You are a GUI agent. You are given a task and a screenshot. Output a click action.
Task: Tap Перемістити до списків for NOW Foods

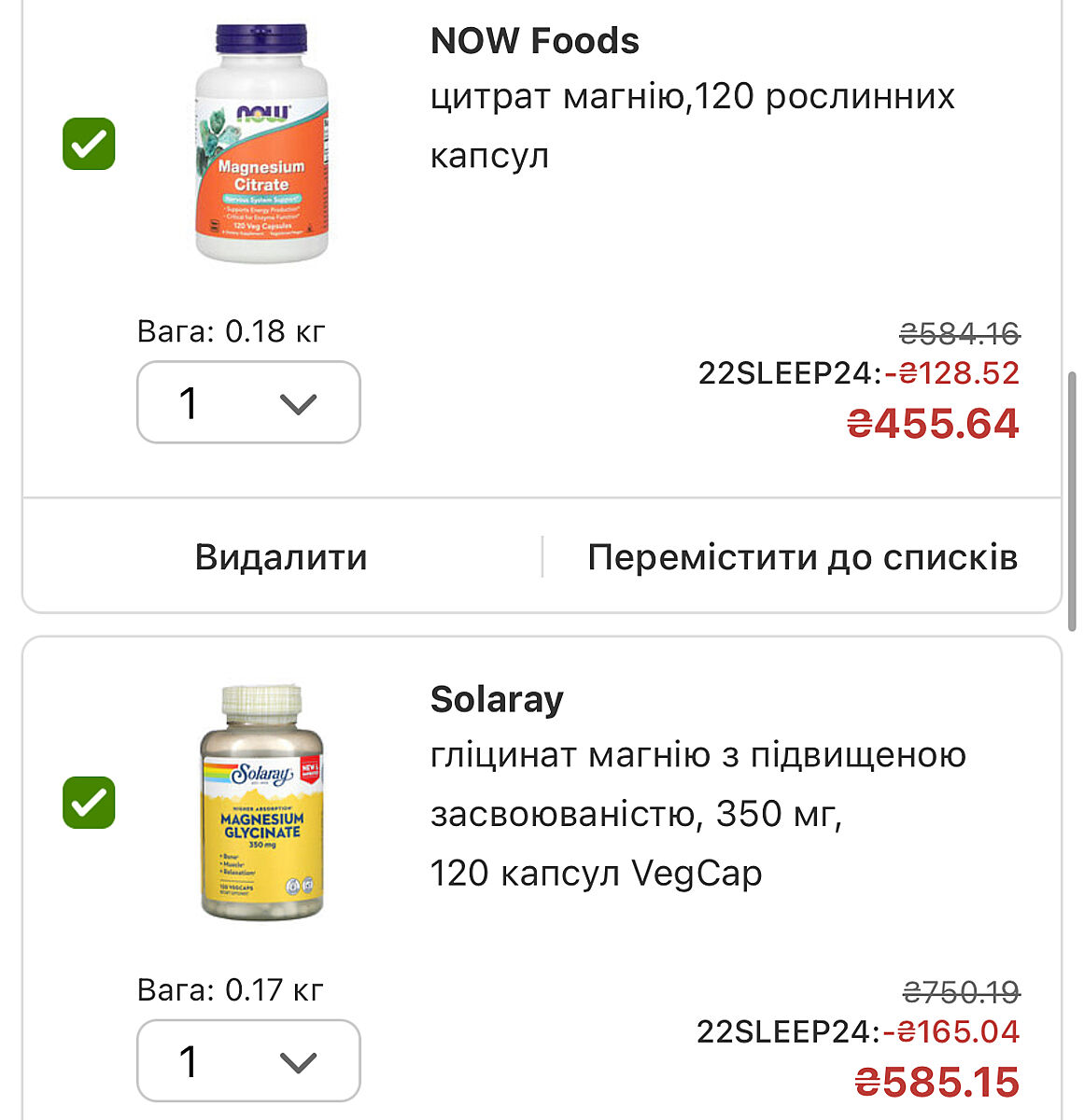[802, 557]
